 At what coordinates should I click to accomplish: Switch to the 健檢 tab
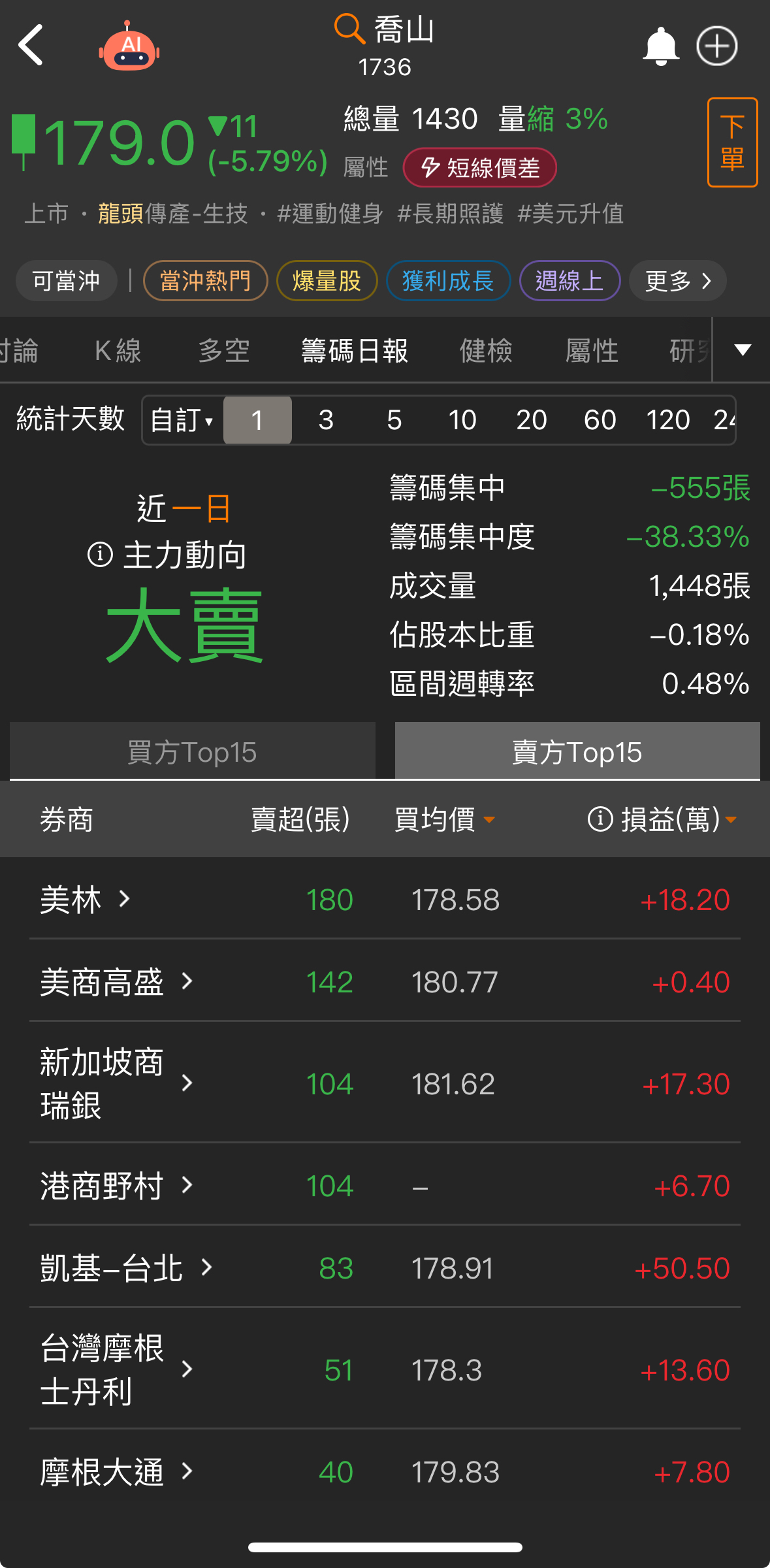[x=486, y=351]
